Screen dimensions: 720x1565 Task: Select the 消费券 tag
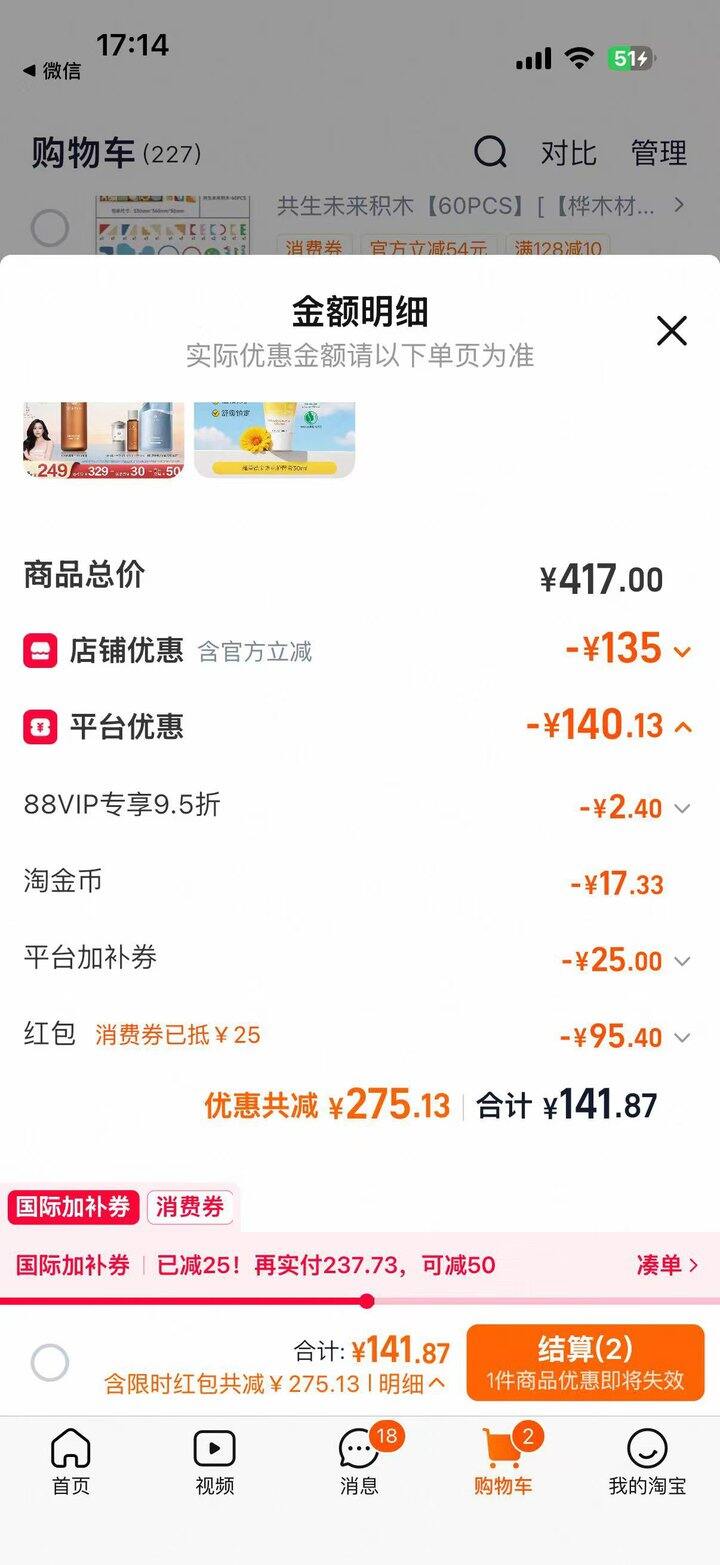pos(190,1207)
